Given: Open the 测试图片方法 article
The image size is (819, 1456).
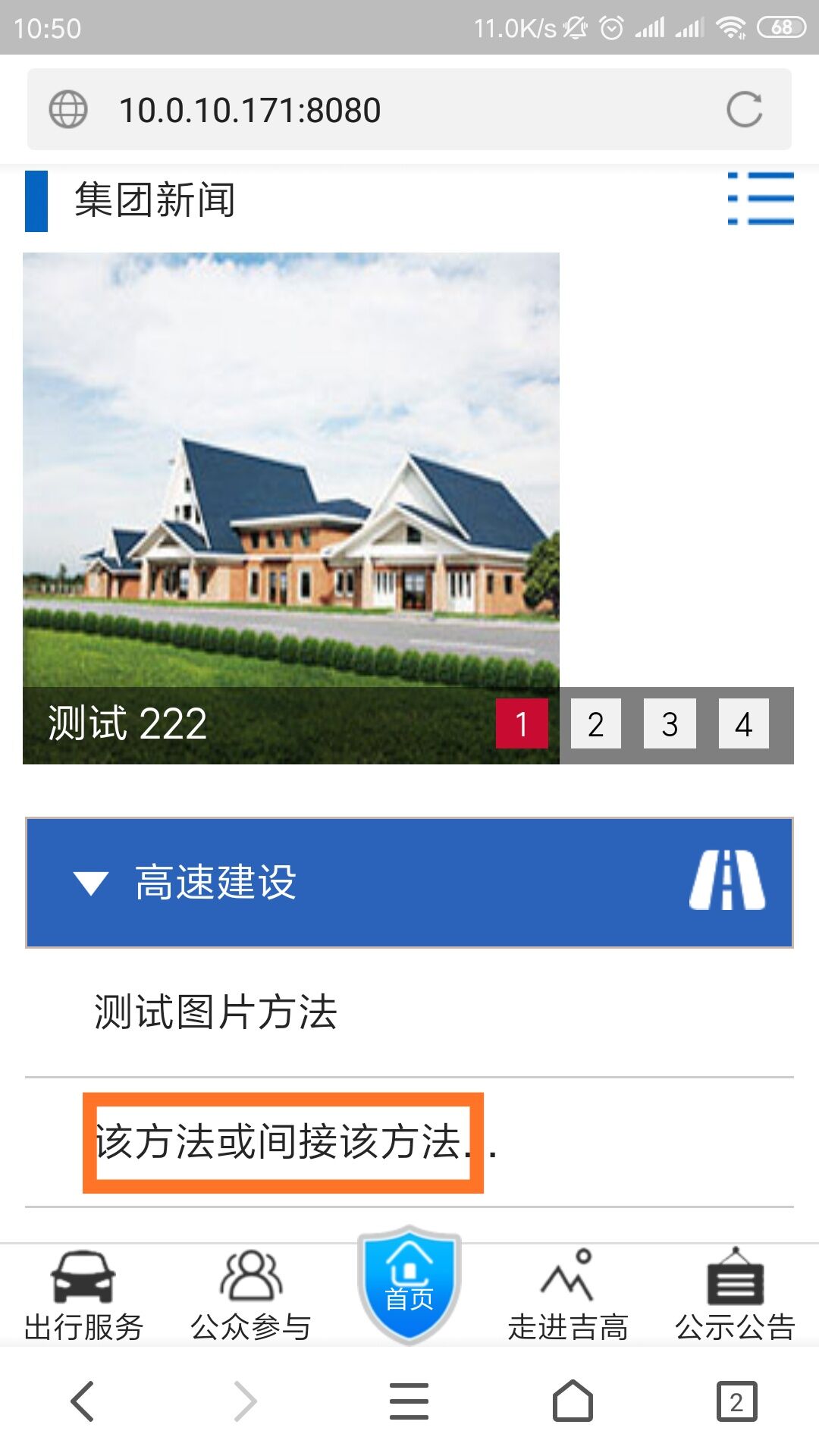Looking at the screenshot, I should click(216, 1012).
